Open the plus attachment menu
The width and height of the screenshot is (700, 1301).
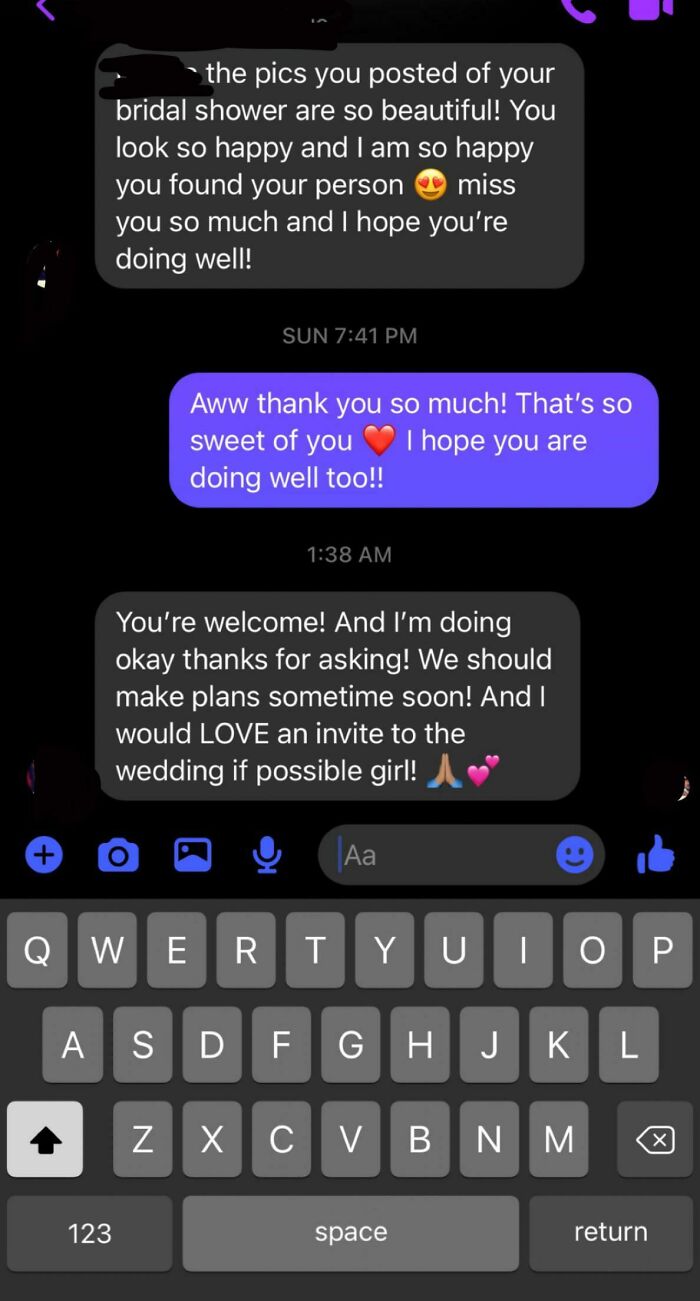click(x=43, y=855)
